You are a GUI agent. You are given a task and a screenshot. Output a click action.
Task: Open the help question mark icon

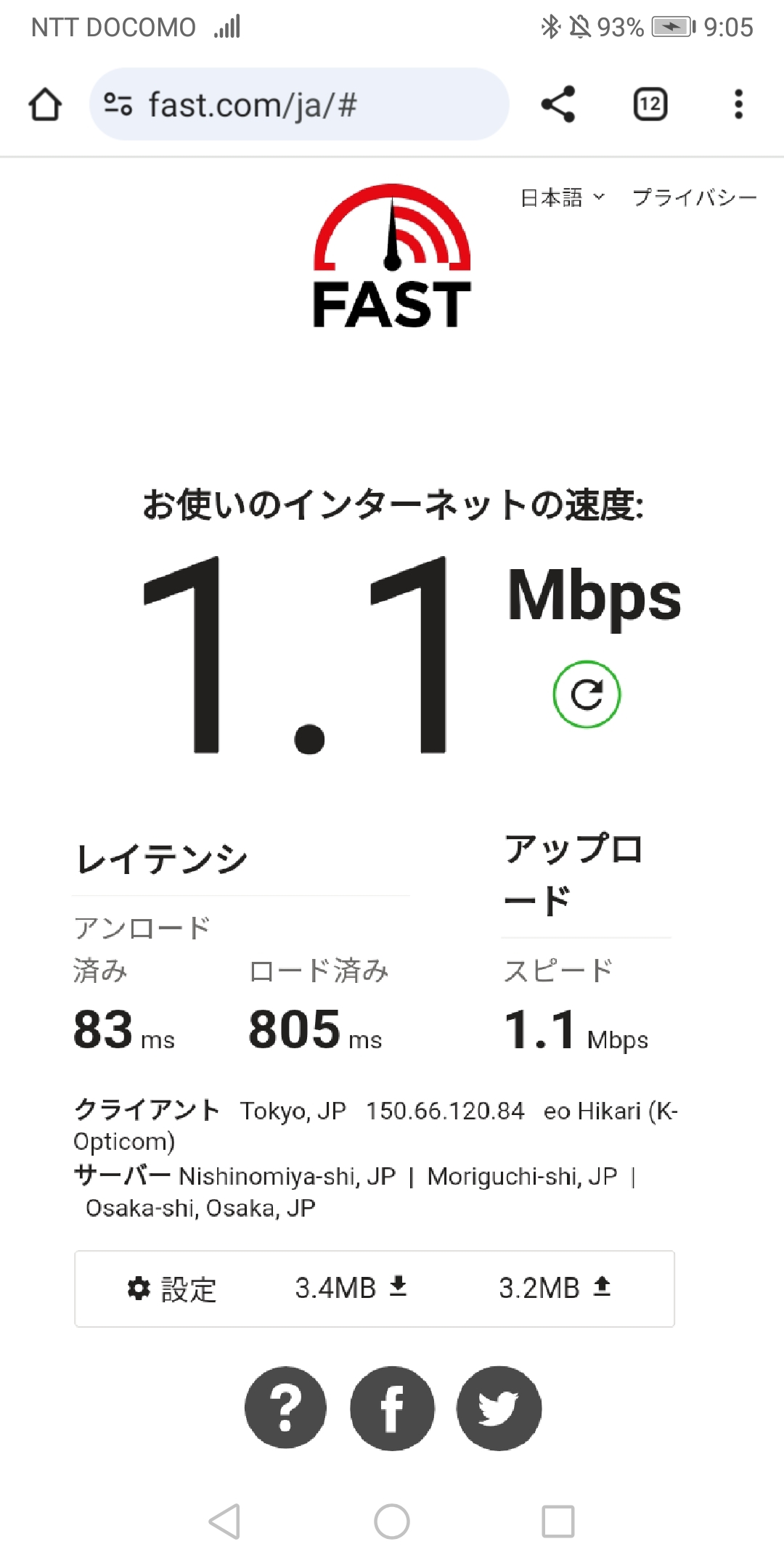tap(285, 1408)
